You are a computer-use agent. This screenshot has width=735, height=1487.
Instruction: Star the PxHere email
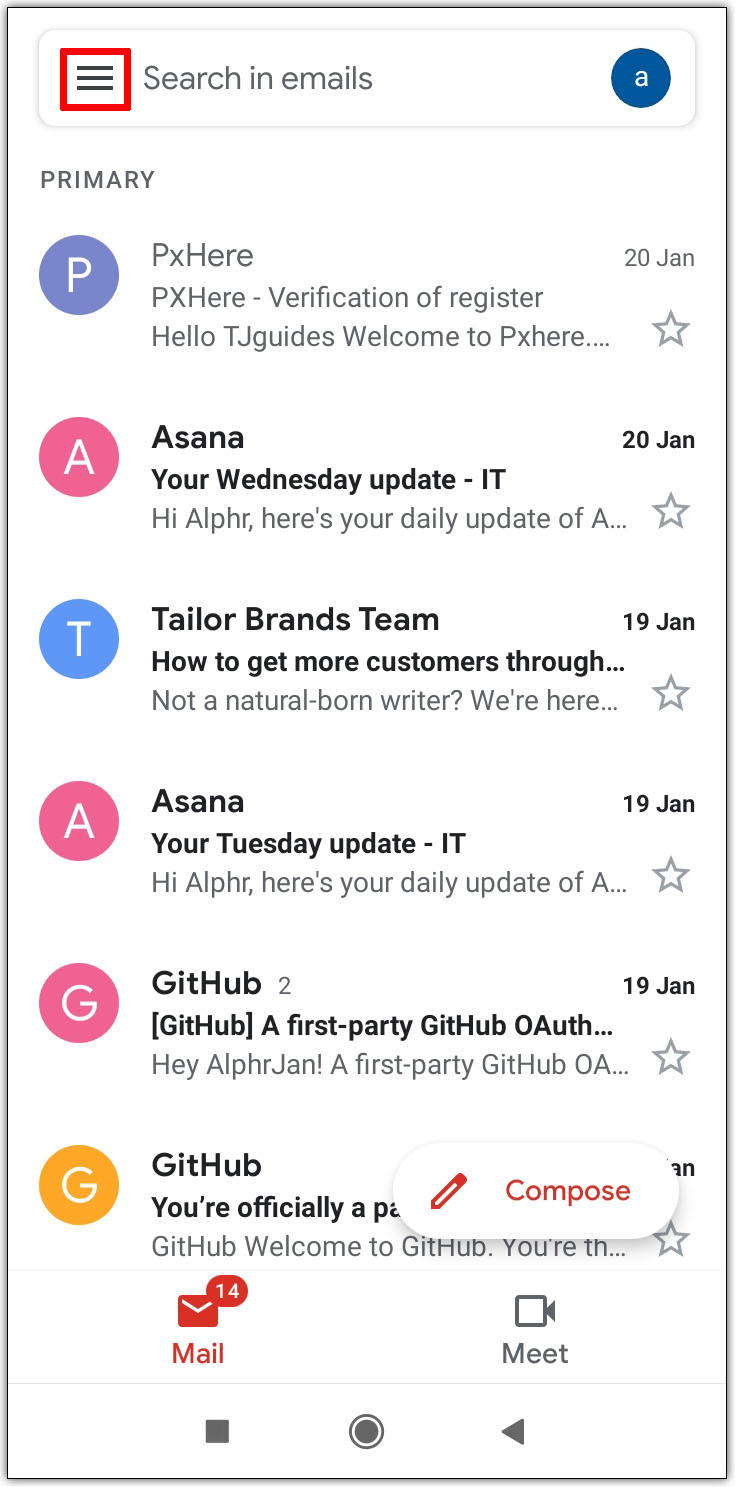(670, 329)
